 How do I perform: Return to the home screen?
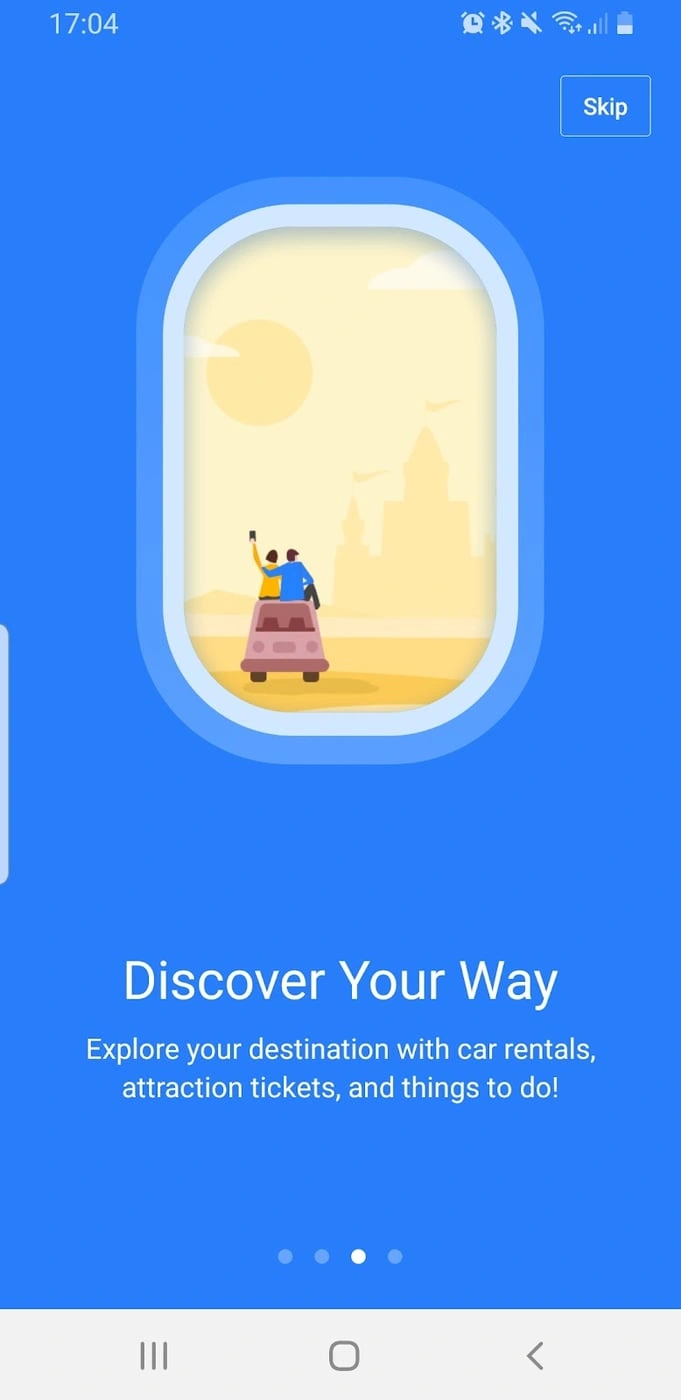(344, 1355)
